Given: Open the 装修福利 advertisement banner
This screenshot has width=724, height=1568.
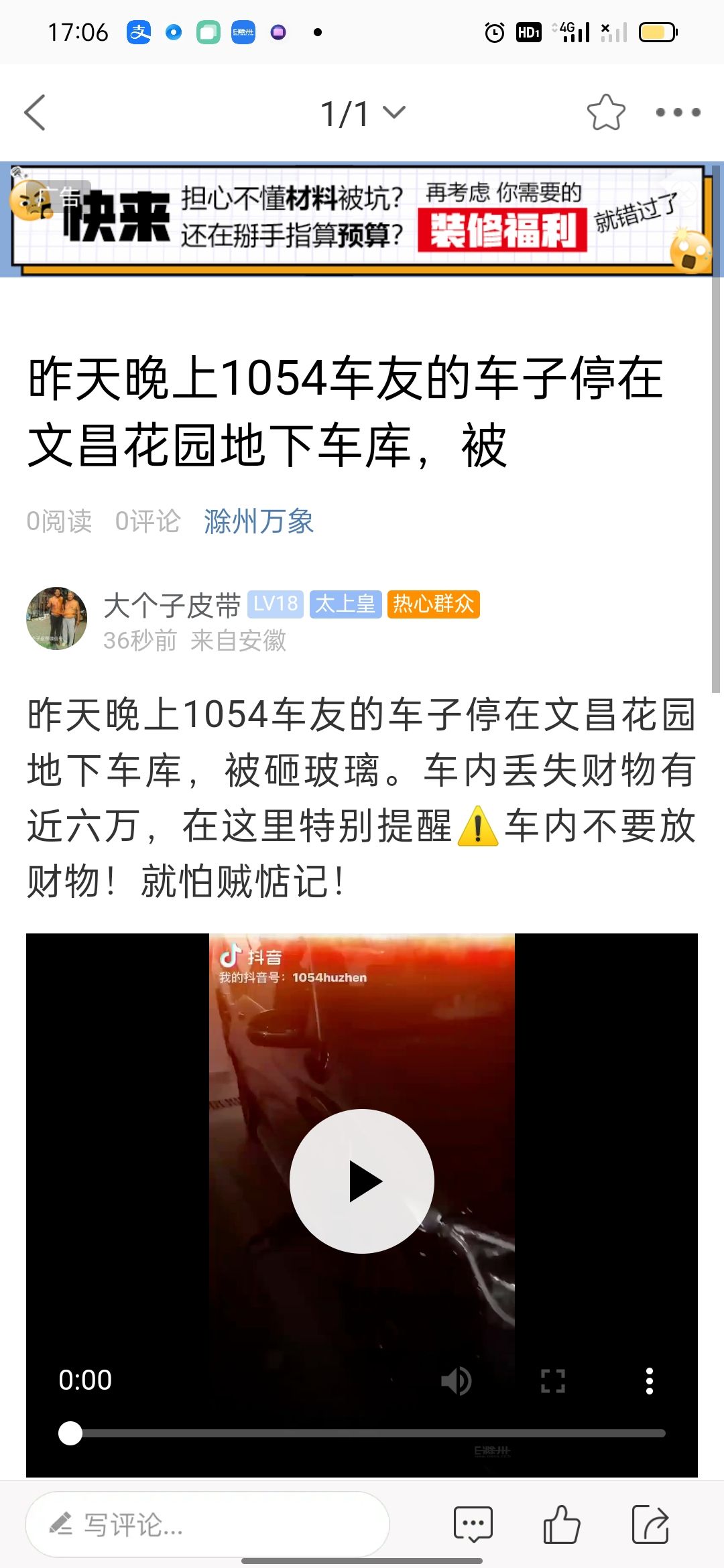Looking at the screenshot, I should [x=362, y=220].
